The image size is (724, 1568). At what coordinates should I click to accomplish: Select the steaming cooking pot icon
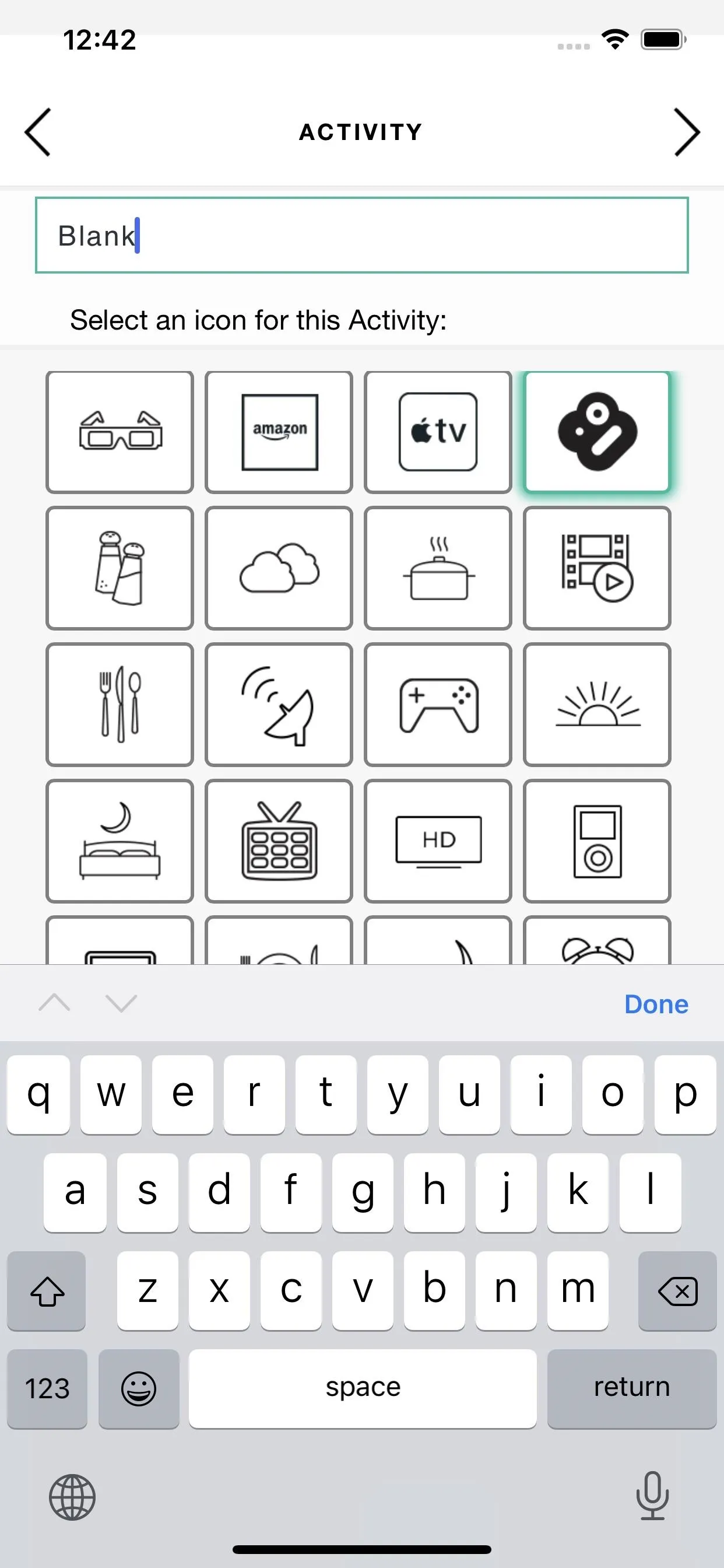point(438,568)
